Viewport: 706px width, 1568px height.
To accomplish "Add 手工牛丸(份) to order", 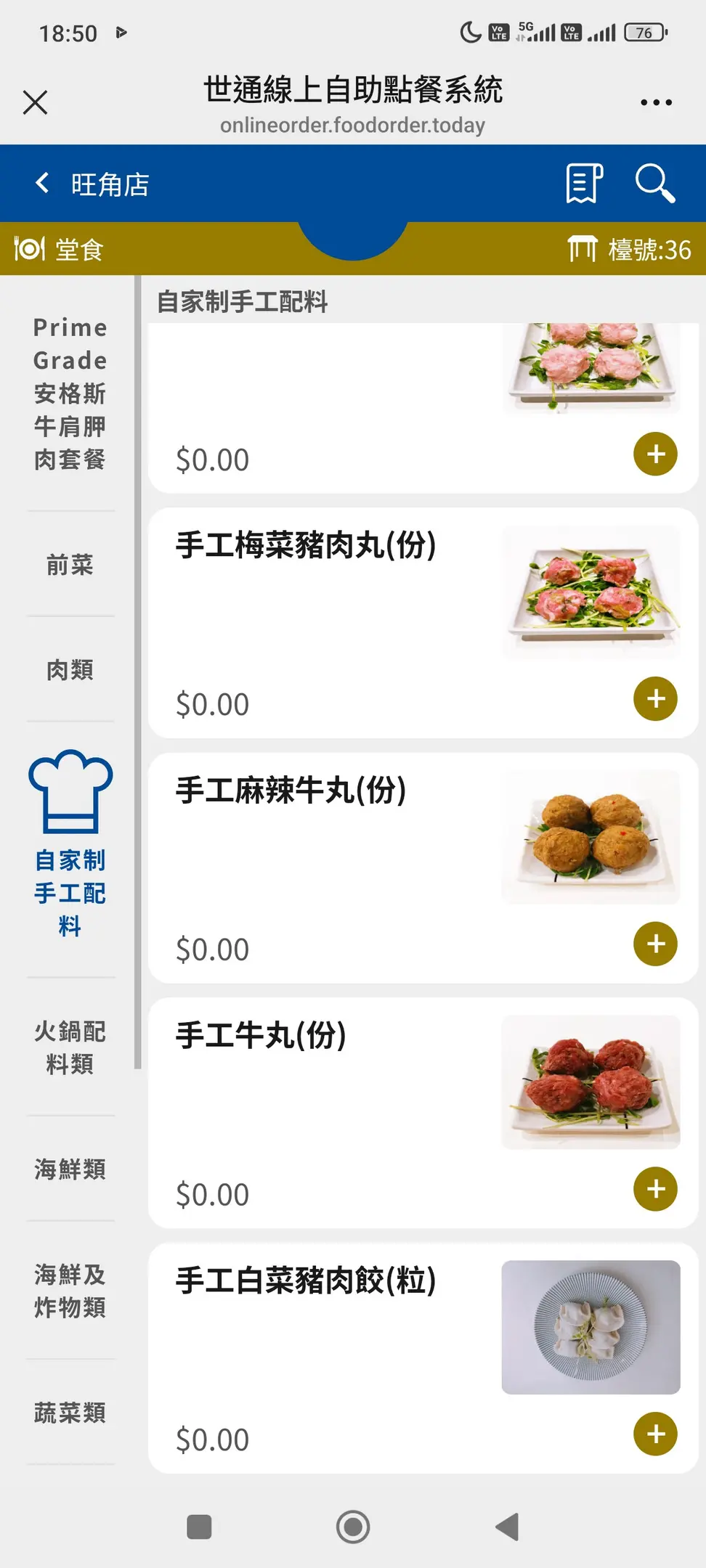I will coord(655,1189).
